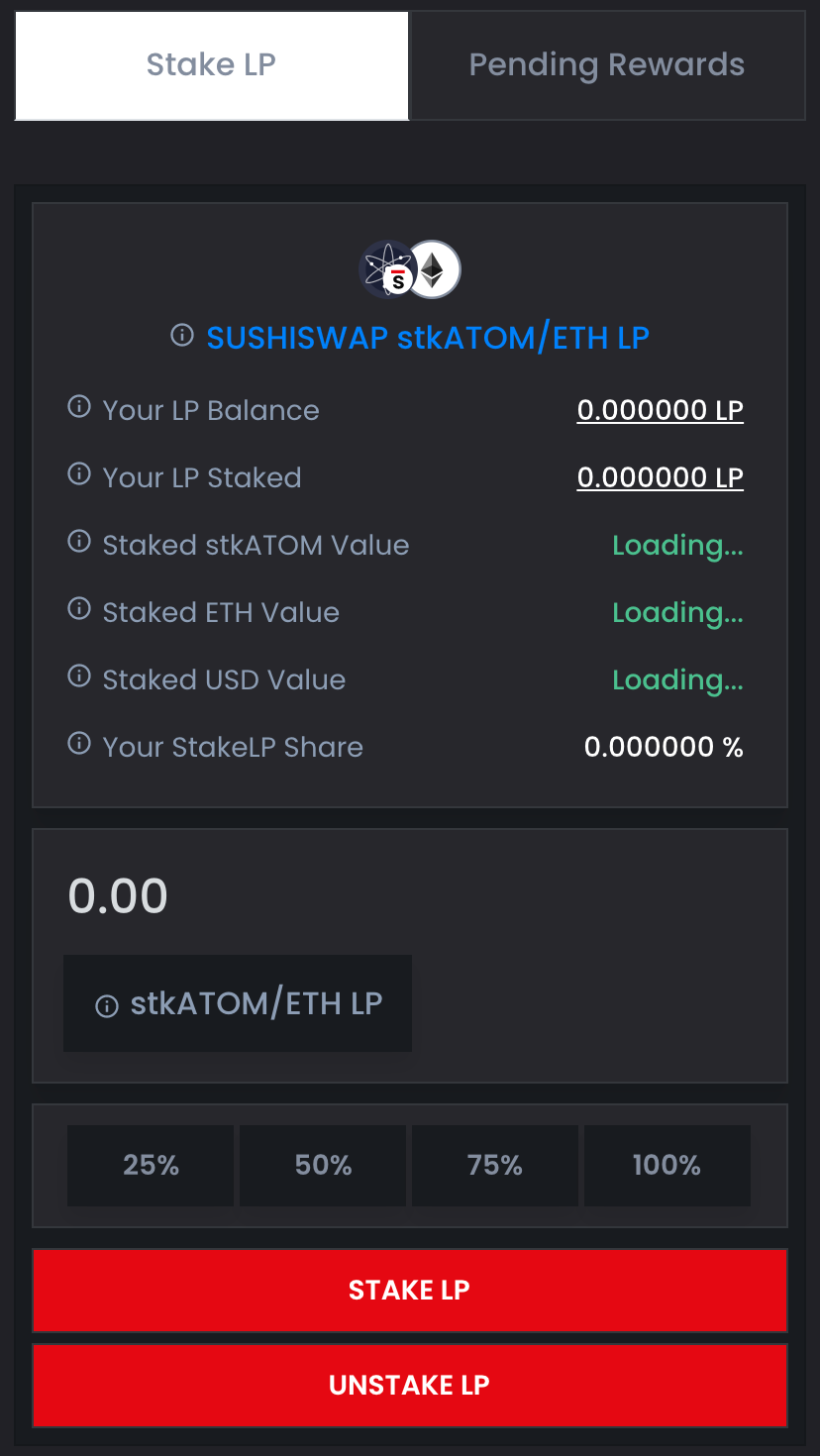Open the SUSHISWAP stkATOM/ETH LP link
Viewport: 820px width, 1456px height.
coord(428,338)
